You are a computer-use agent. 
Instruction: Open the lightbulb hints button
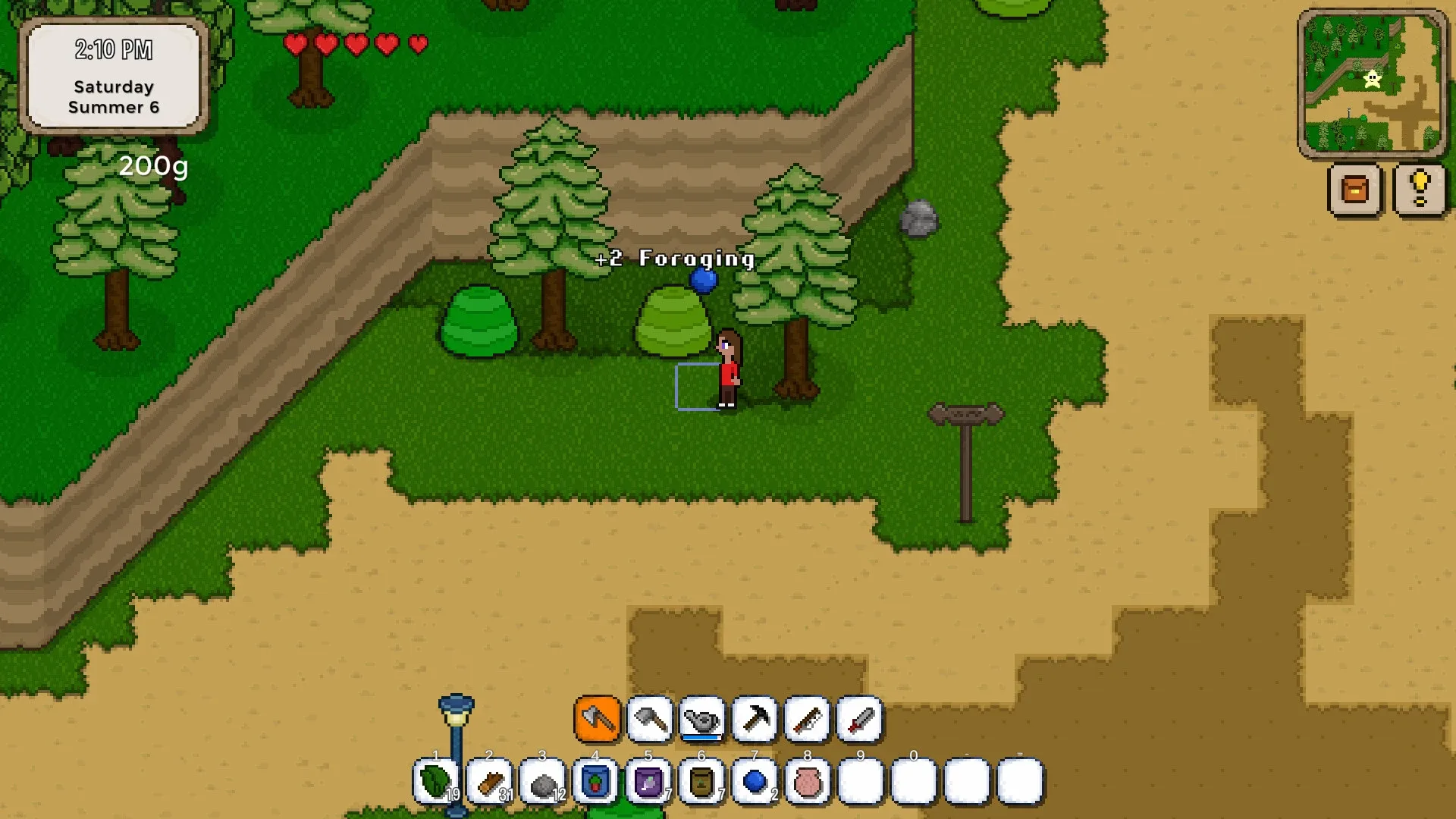[x=1420, y=190]
